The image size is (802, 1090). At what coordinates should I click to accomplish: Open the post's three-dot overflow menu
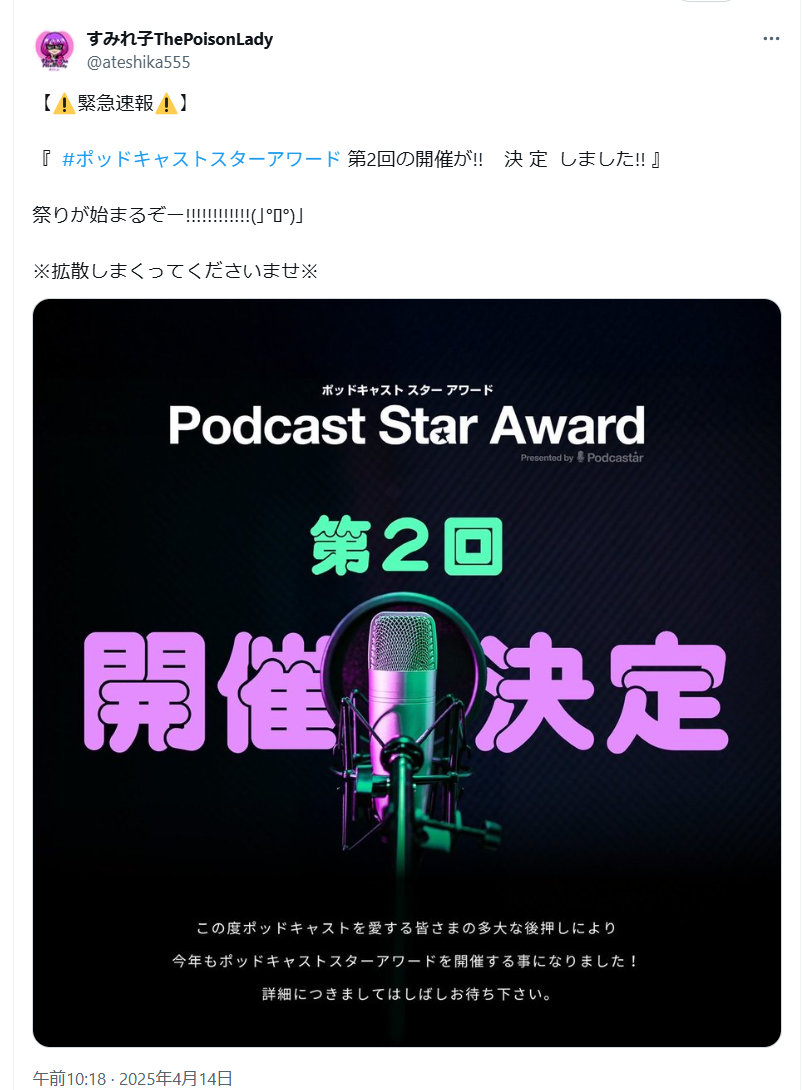pyautogui.click(x=771, y=39)
